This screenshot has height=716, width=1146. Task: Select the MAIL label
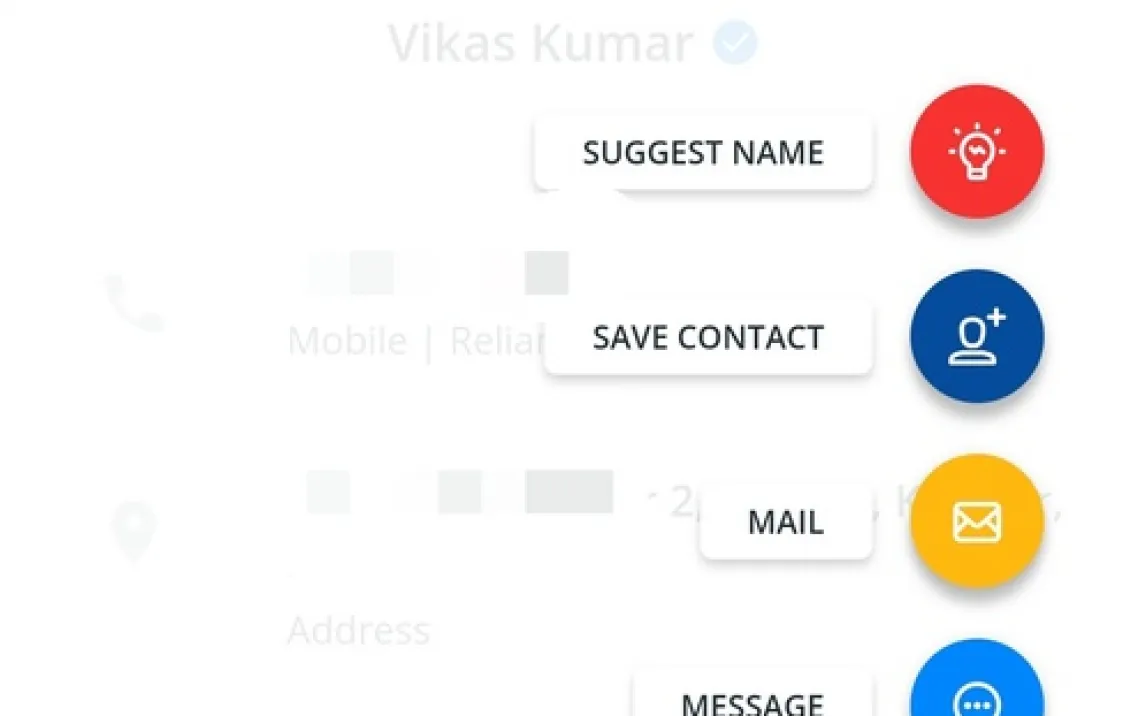coord(786,522)
